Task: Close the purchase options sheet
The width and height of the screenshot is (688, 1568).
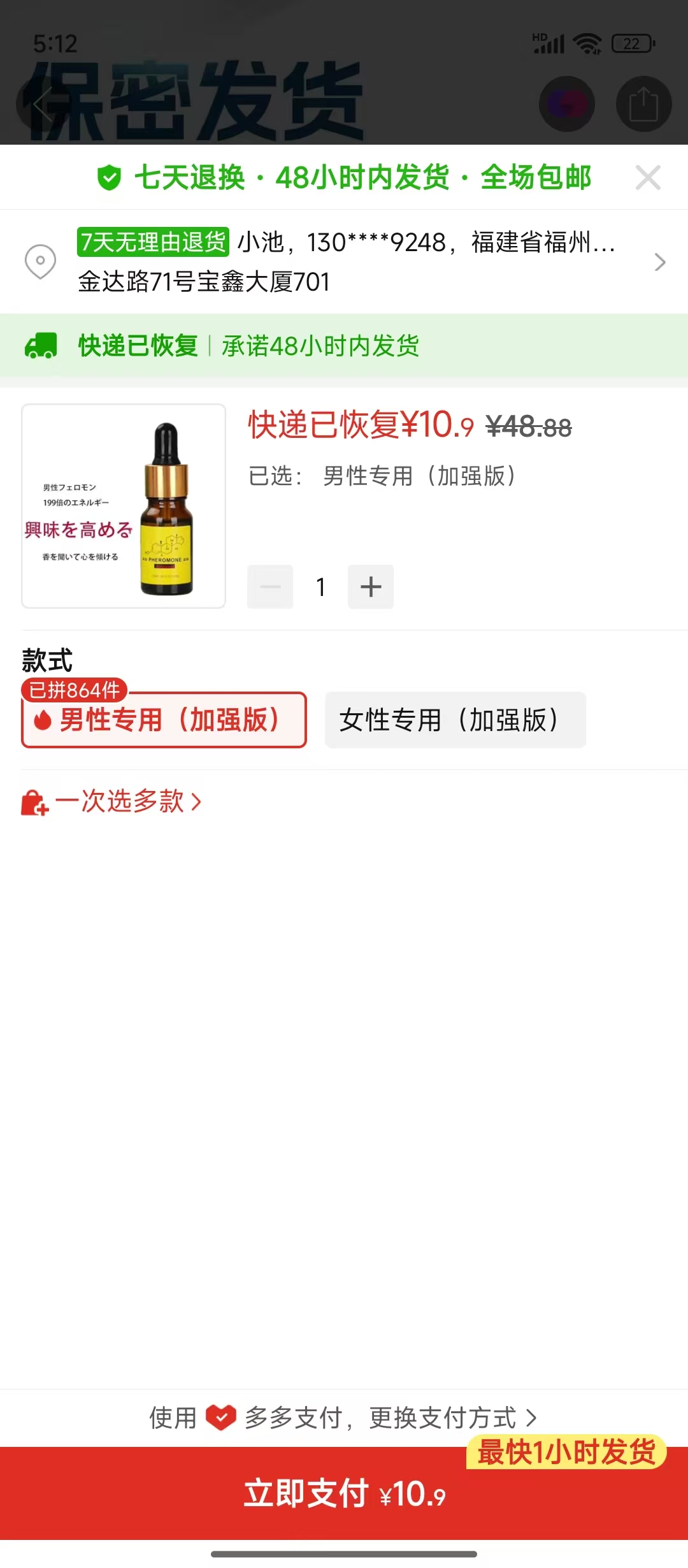Action: point(647,178)
